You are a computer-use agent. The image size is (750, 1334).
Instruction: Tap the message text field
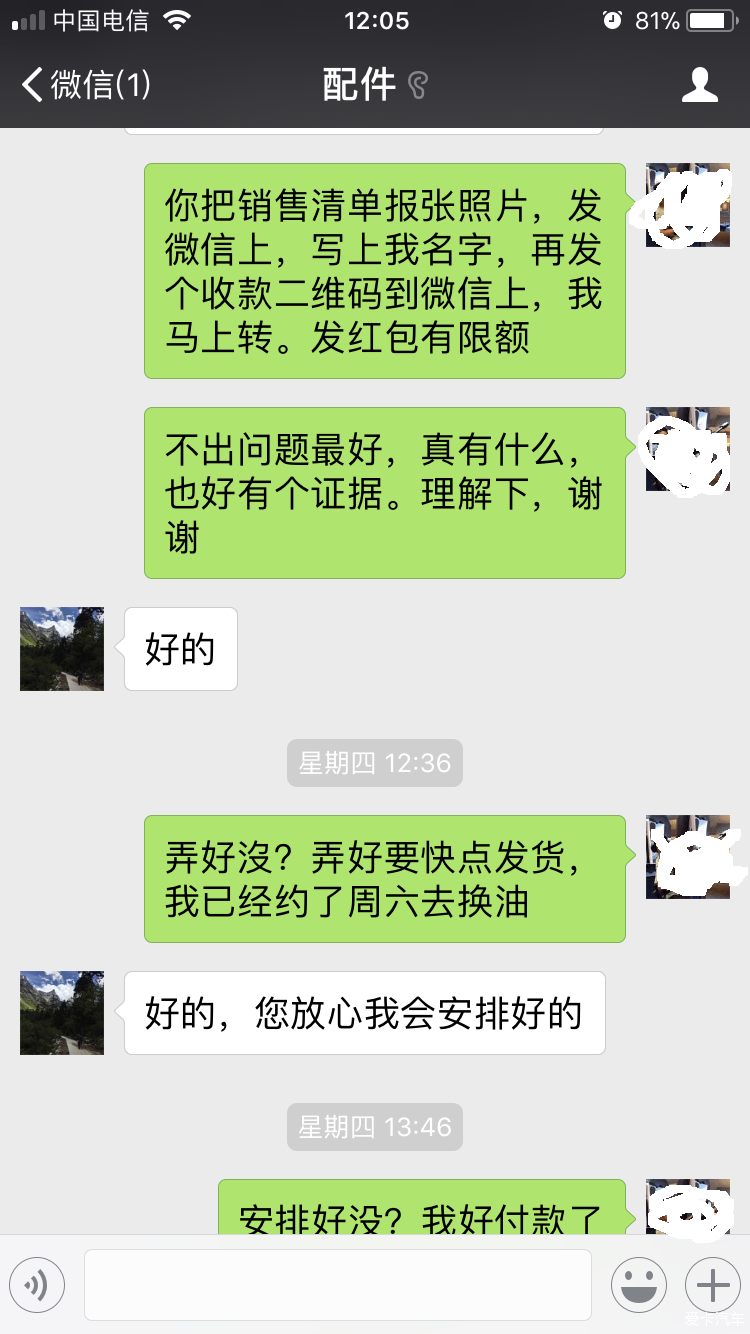click(x=337, y=1285)
